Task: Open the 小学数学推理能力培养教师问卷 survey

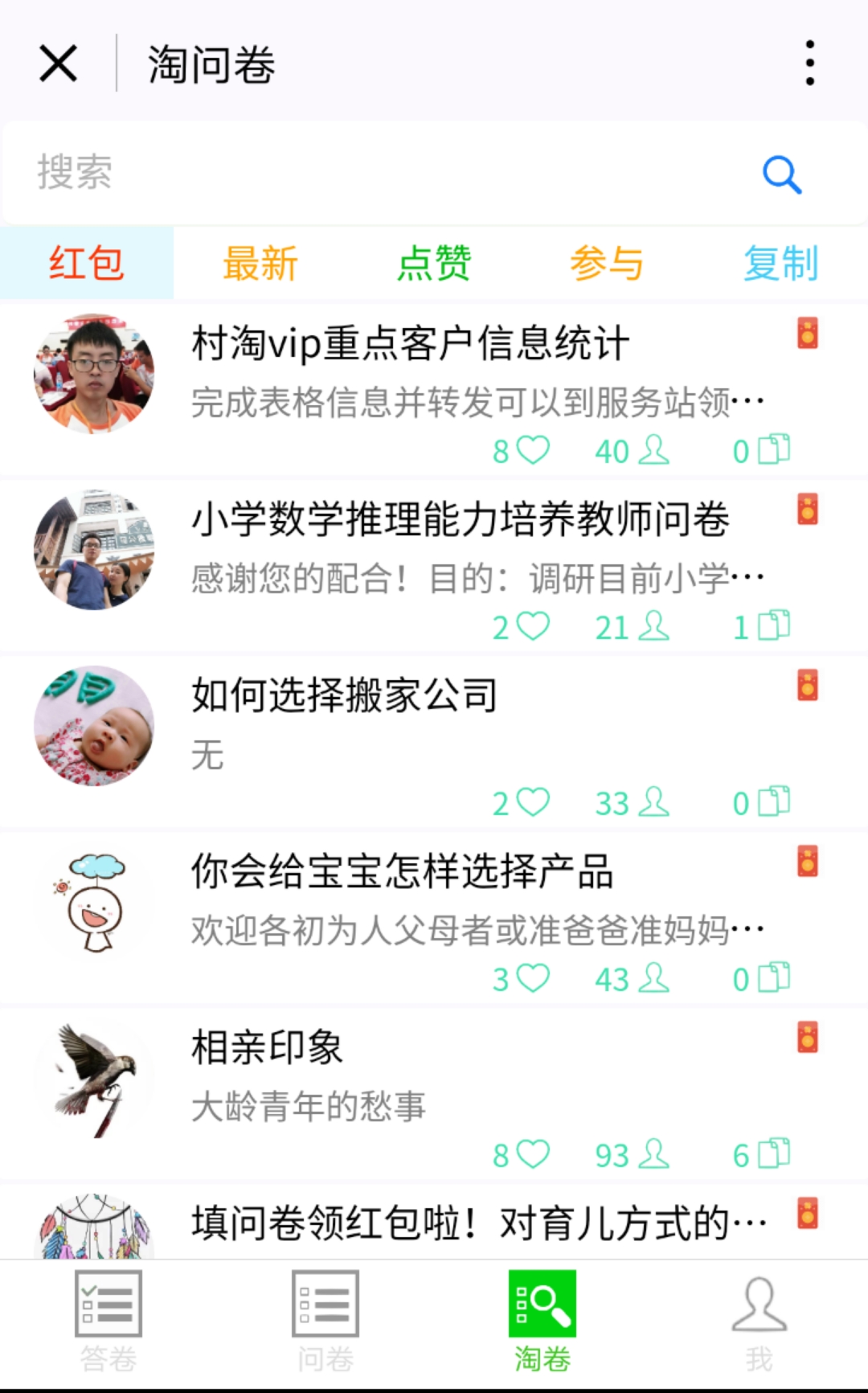Action: [x=434, y=565]
